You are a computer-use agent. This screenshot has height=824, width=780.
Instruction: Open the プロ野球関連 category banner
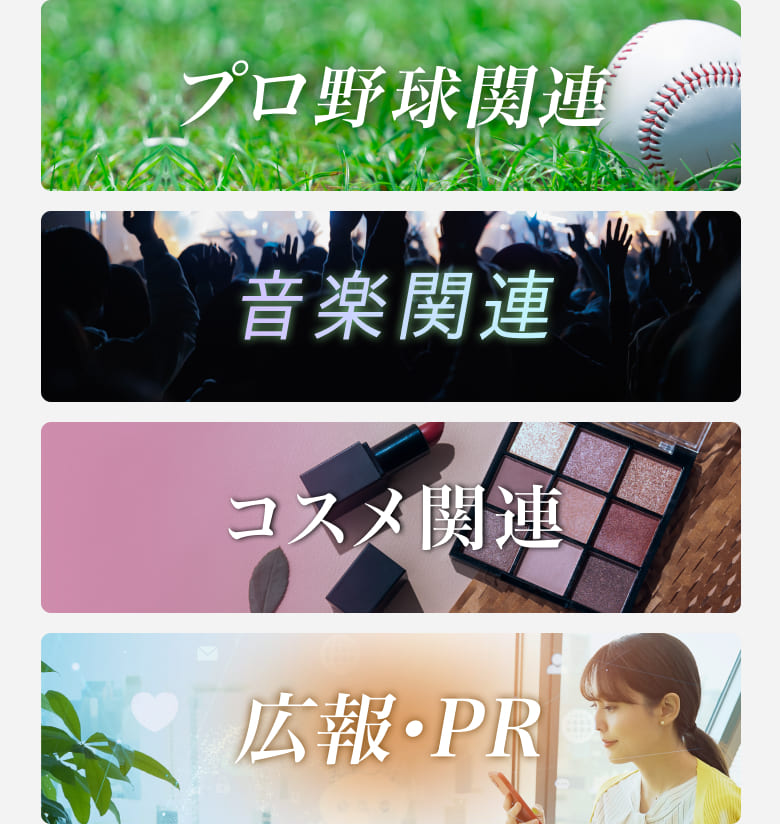(x=390, y=96)
